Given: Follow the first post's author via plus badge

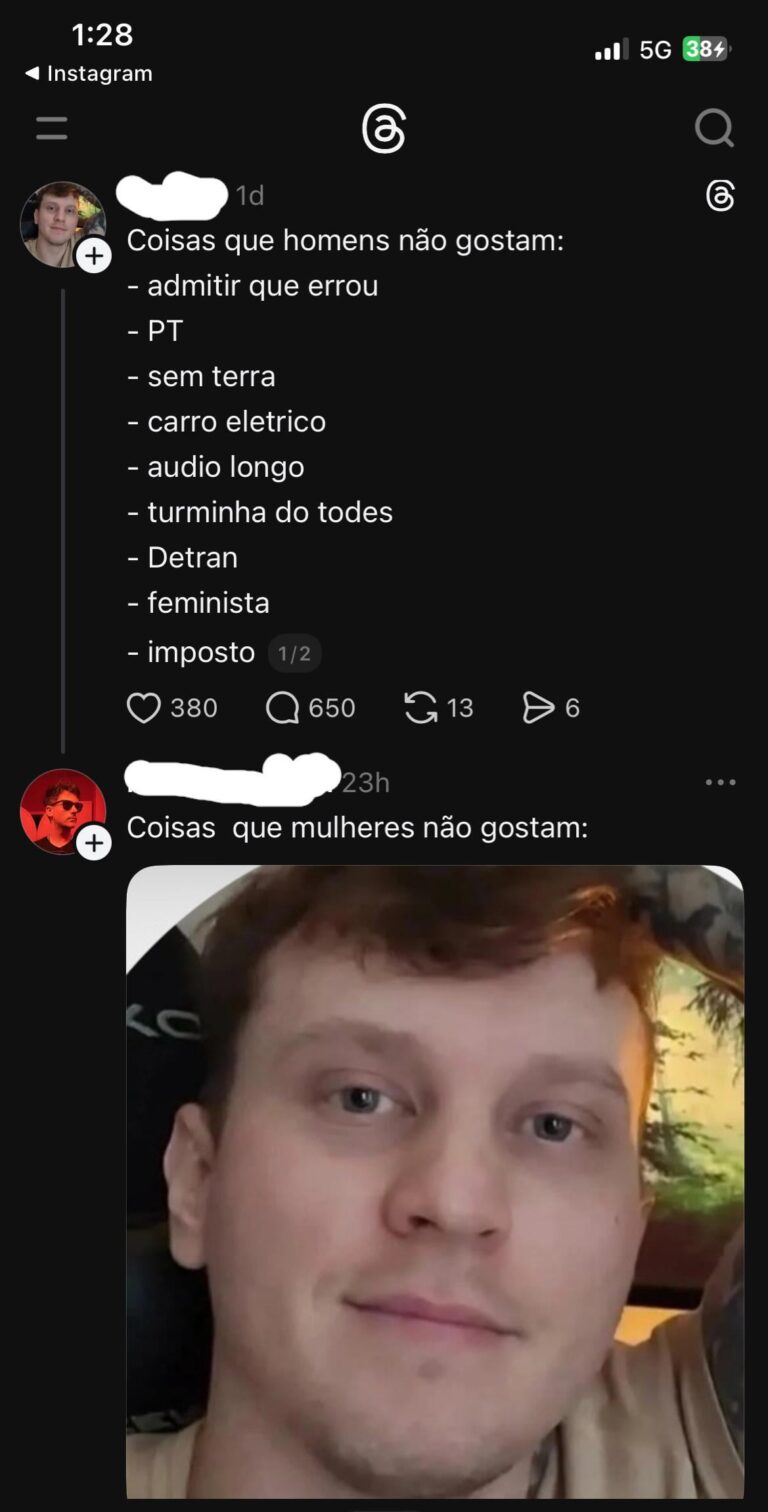Looking at the screenshot, I should (x=94, y=256).
